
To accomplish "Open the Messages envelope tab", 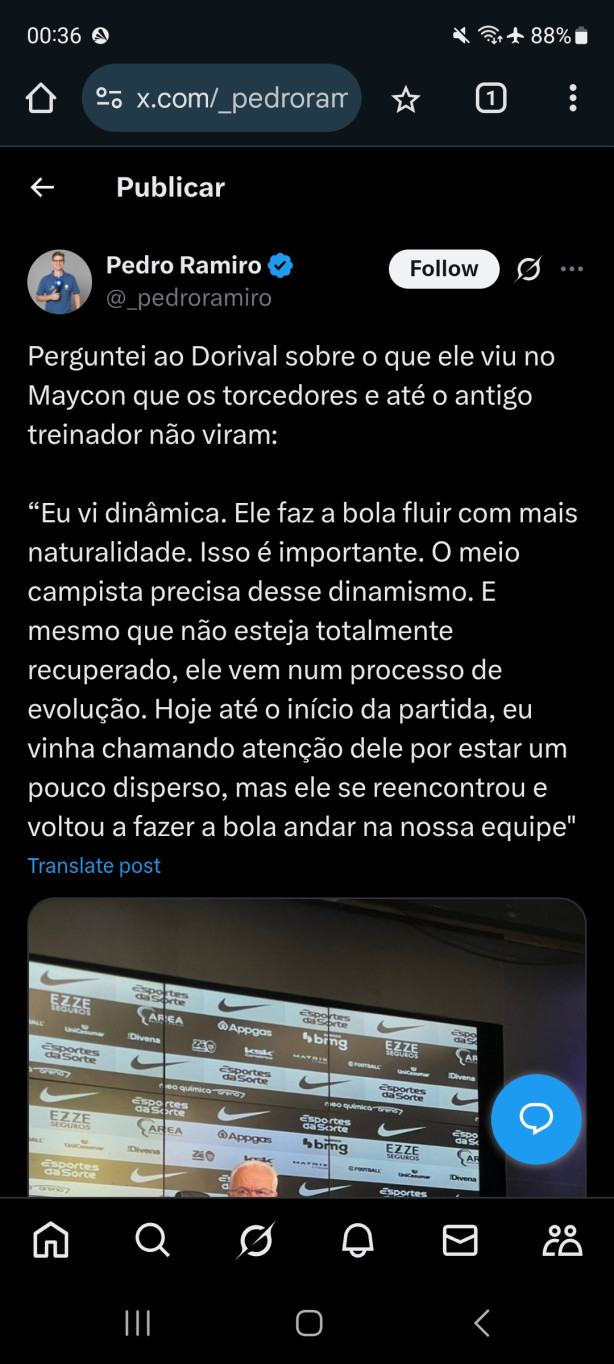I will tap(460, 1240).
